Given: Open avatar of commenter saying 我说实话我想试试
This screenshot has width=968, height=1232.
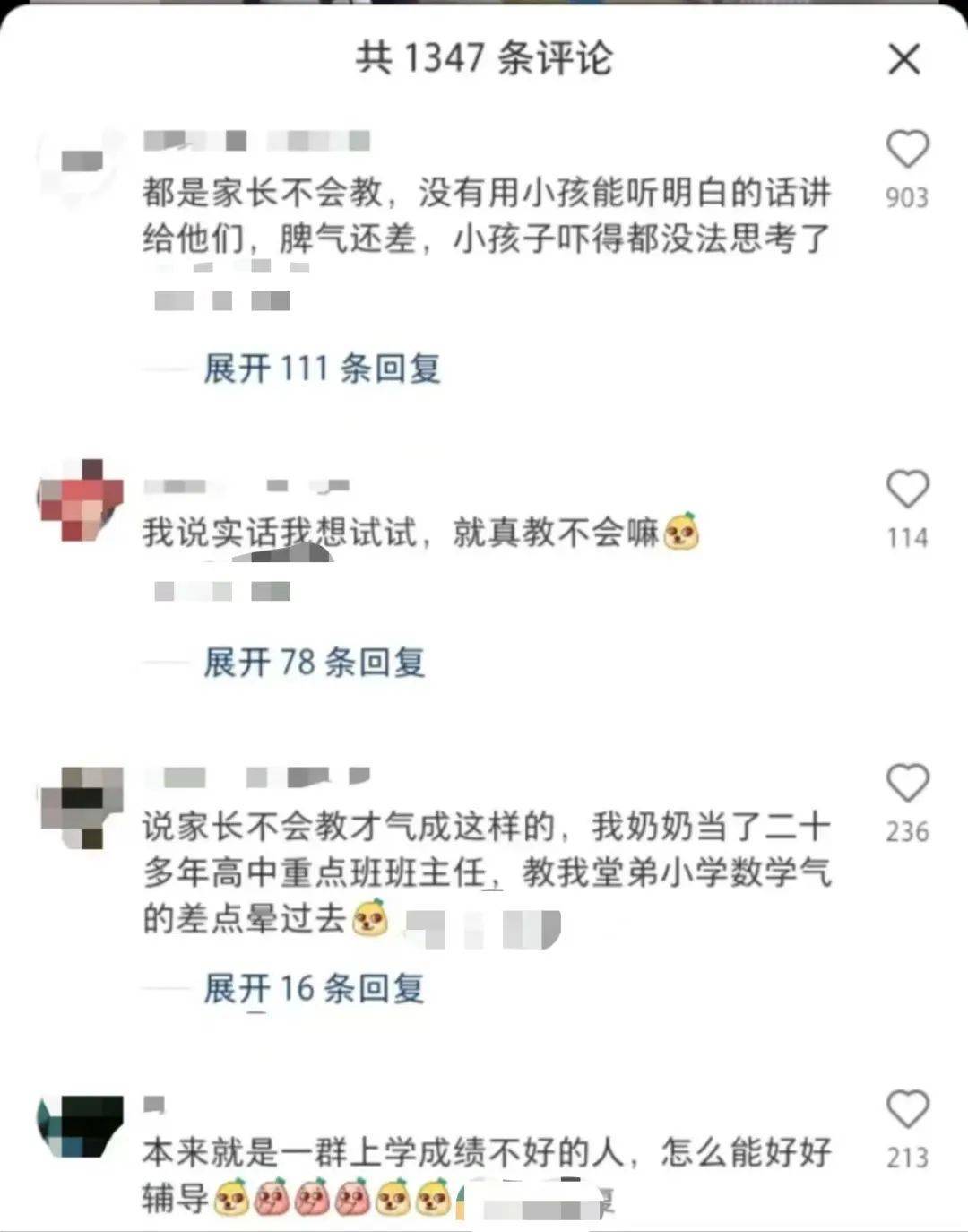Looking at the screenshot, I should 80,499.
